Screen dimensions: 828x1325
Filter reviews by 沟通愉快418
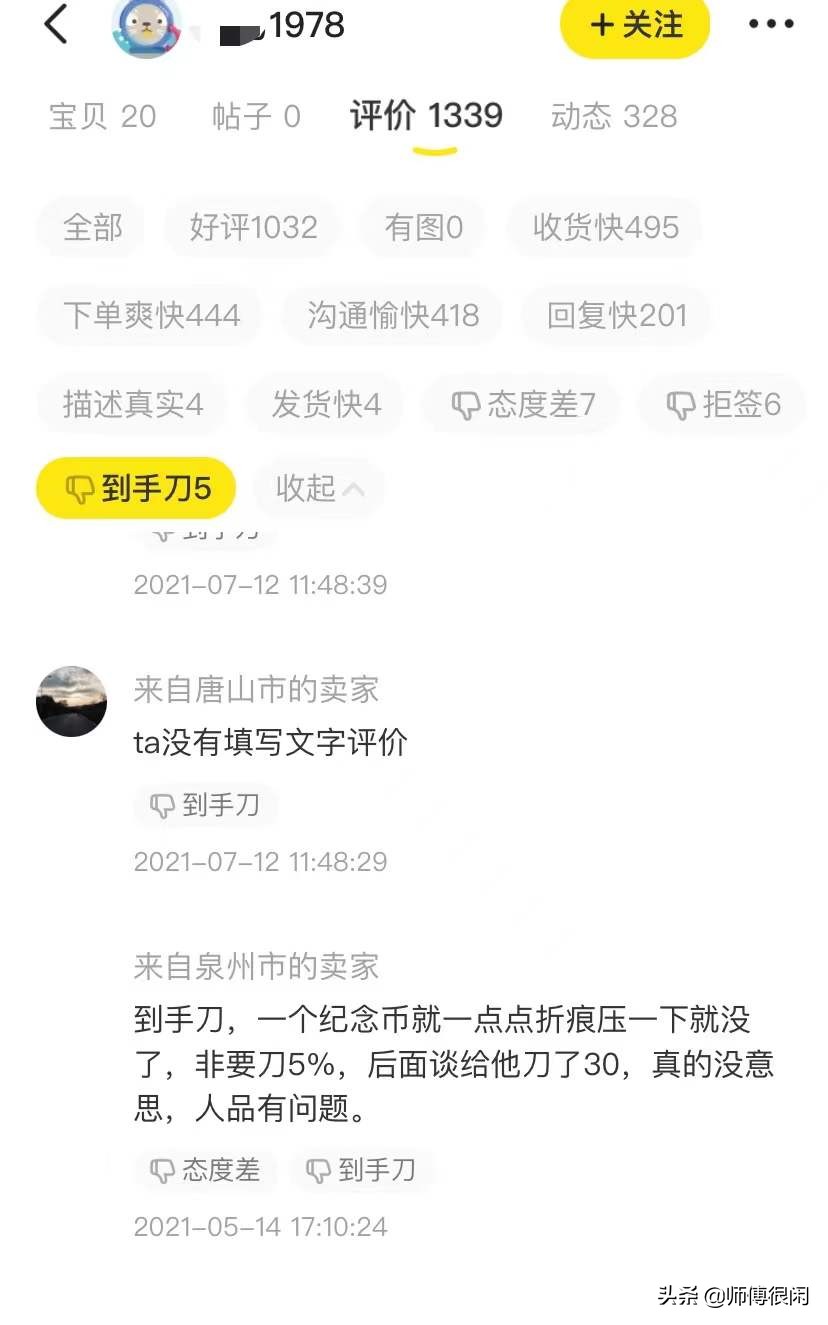click(x=392, y=315)
